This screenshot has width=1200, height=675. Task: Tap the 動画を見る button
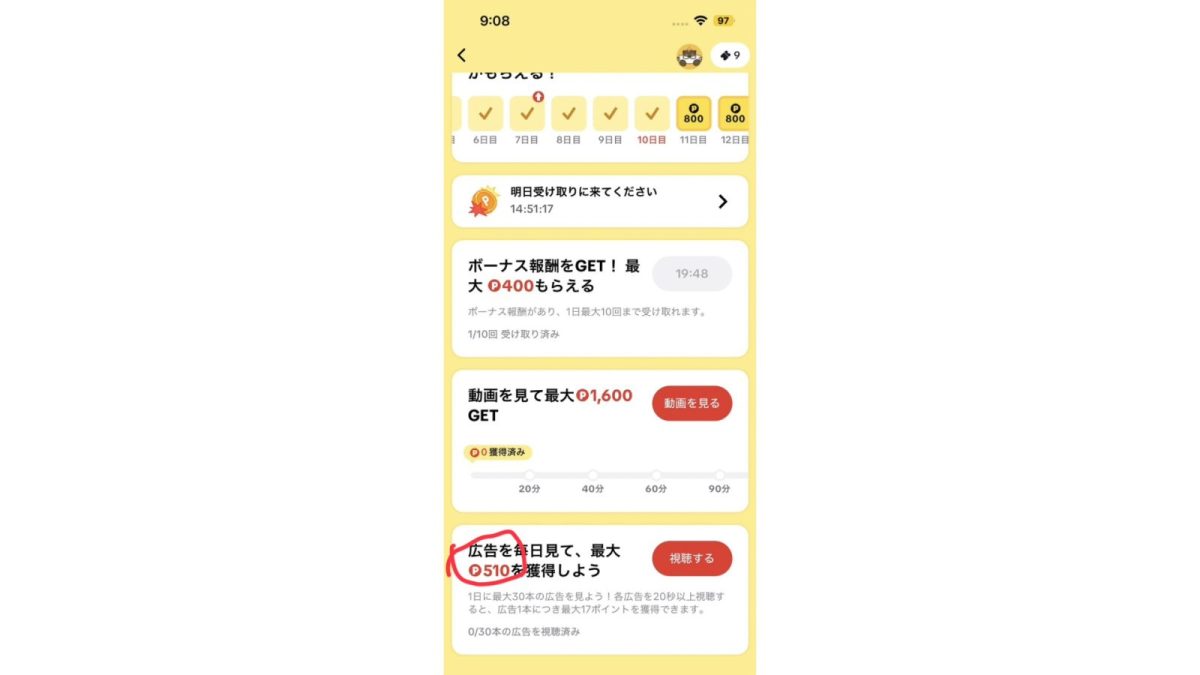click(x=692, y=403)
